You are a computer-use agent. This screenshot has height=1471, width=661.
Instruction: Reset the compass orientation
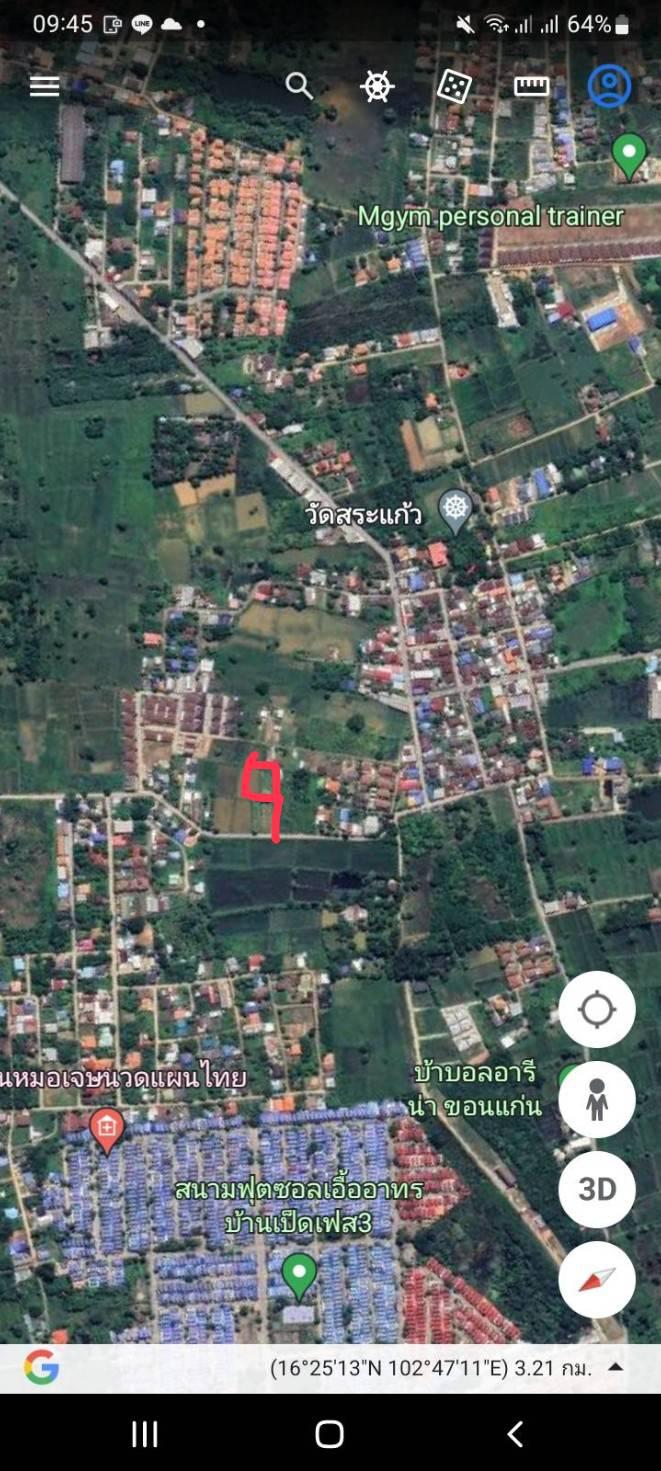pyautogui.click(x=597, y=1279)
